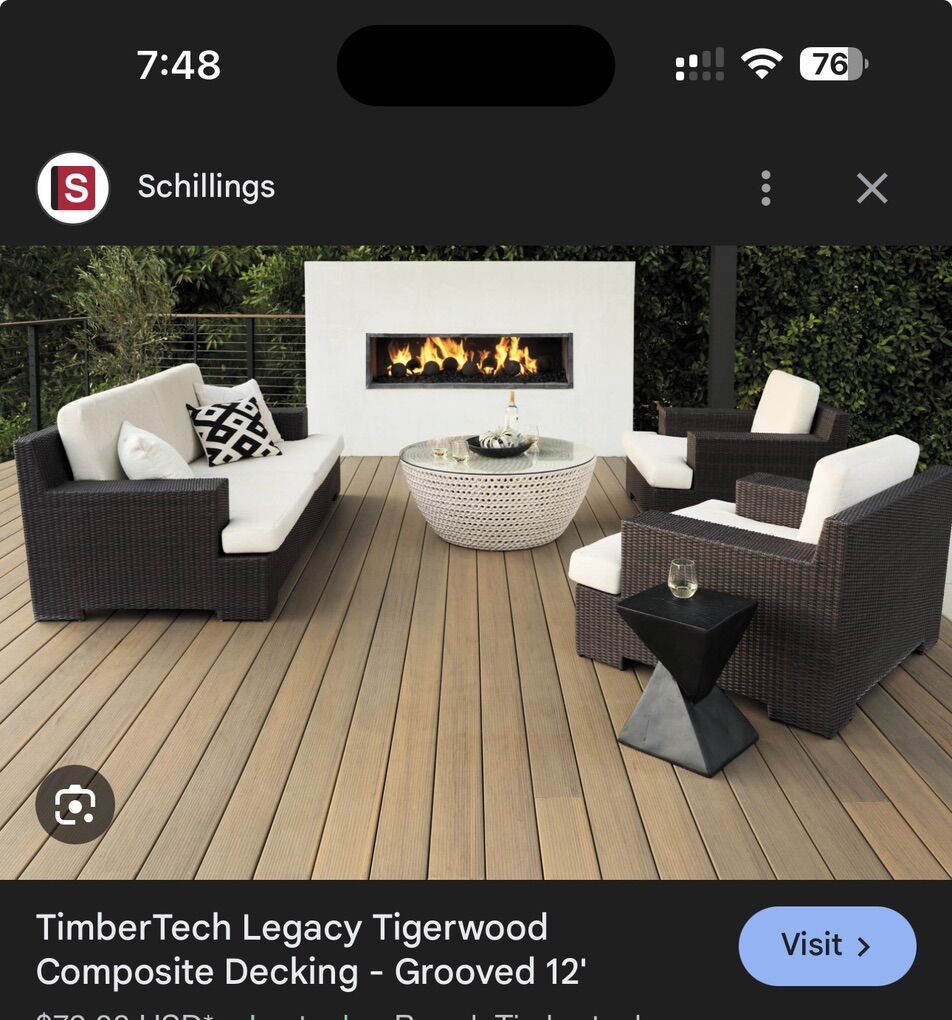
Task: Close the Schillings image viewer
Action: (872, 188)
